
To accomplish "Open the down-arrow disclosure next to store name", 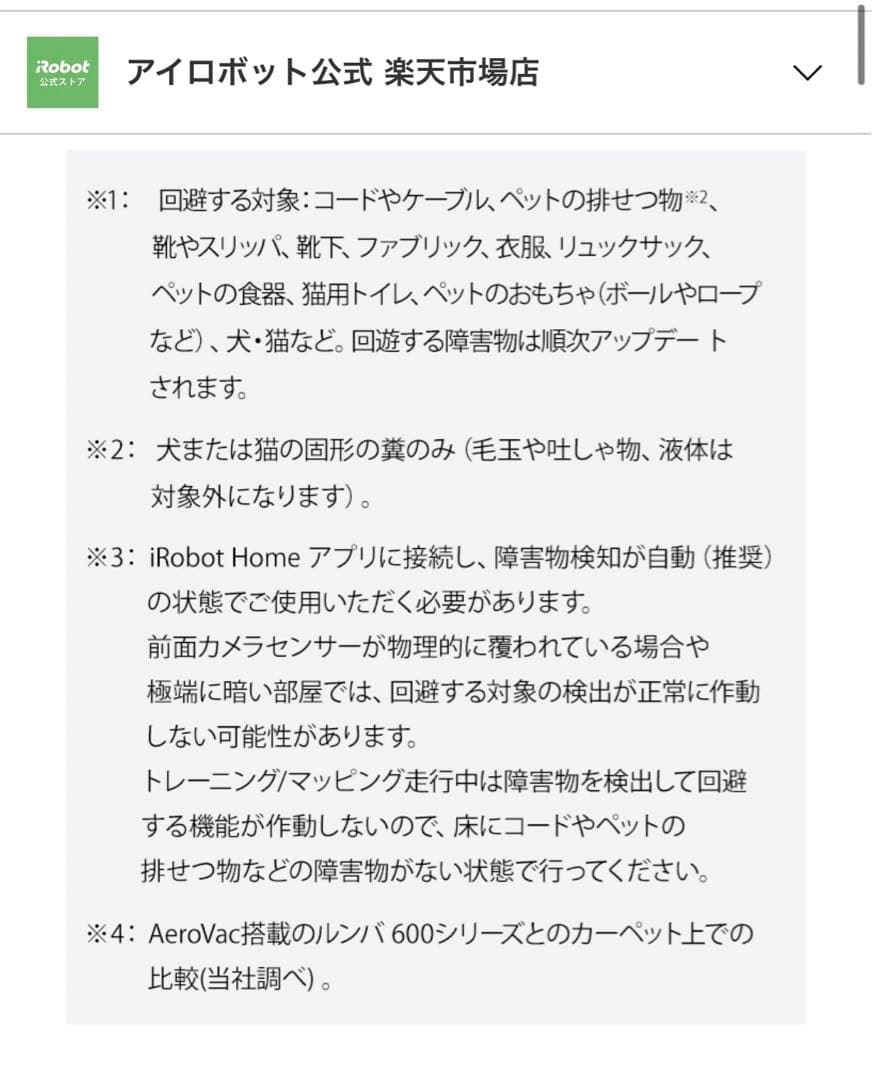I will 806,72.
